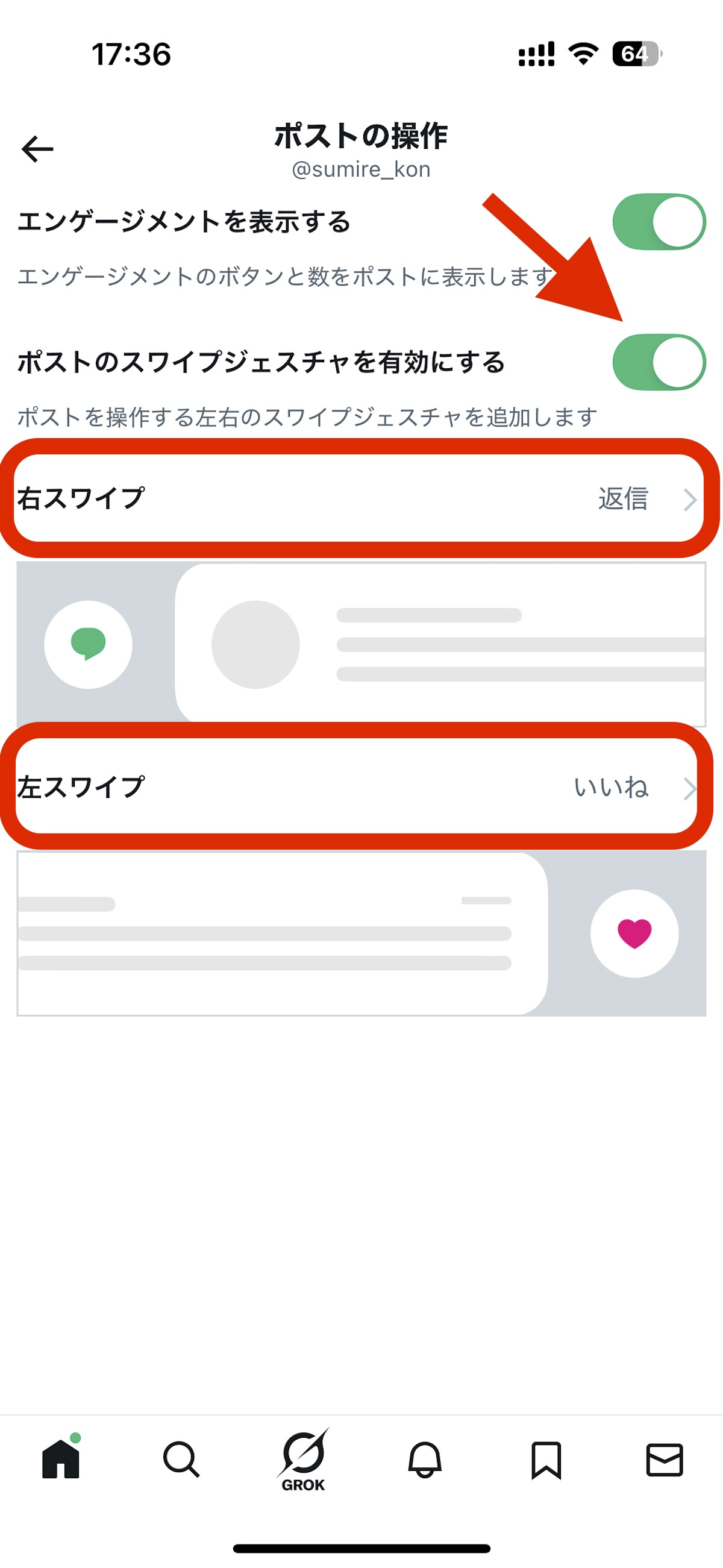Open the 右スワイプ setting row

[x=359, y=498]
